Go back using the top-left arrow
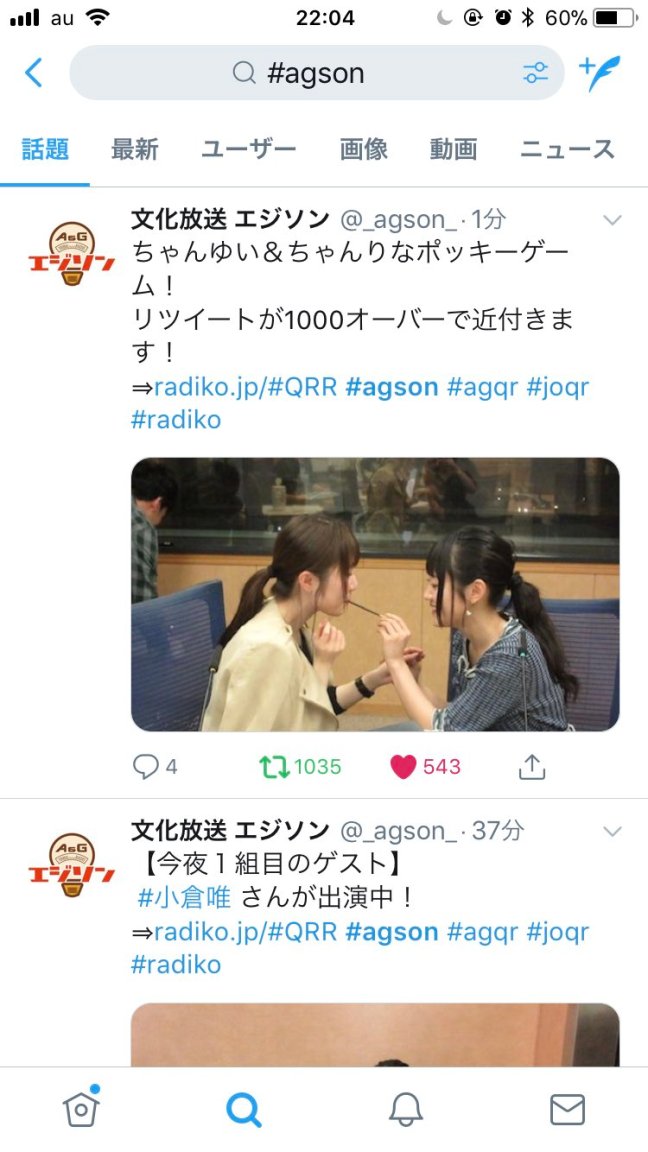The width and height of the screenshot is (648, 1152). pos(34,73)
